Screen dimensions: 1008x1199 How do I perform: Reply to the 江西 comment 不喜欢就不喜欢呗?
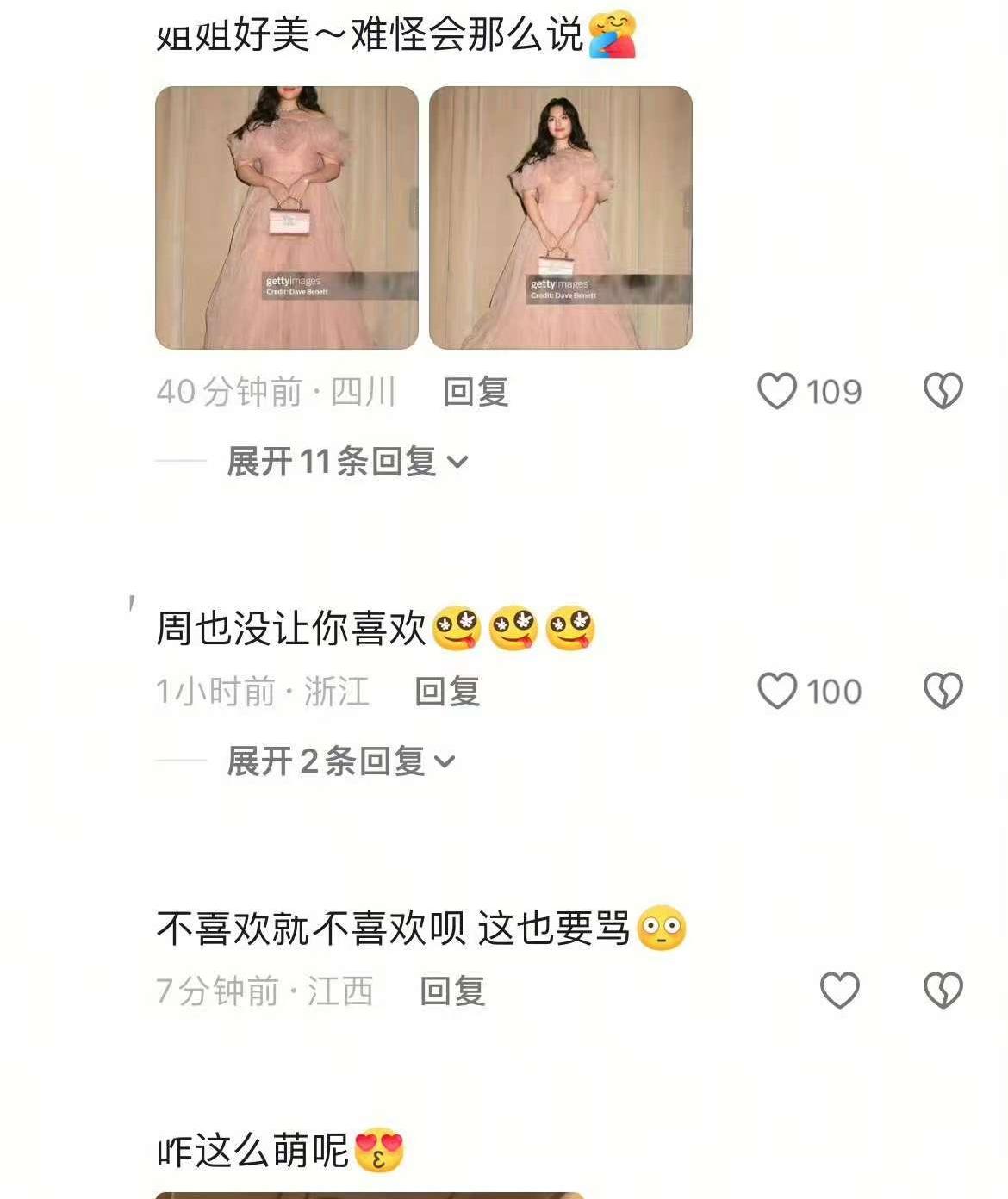tap(452, 991)
